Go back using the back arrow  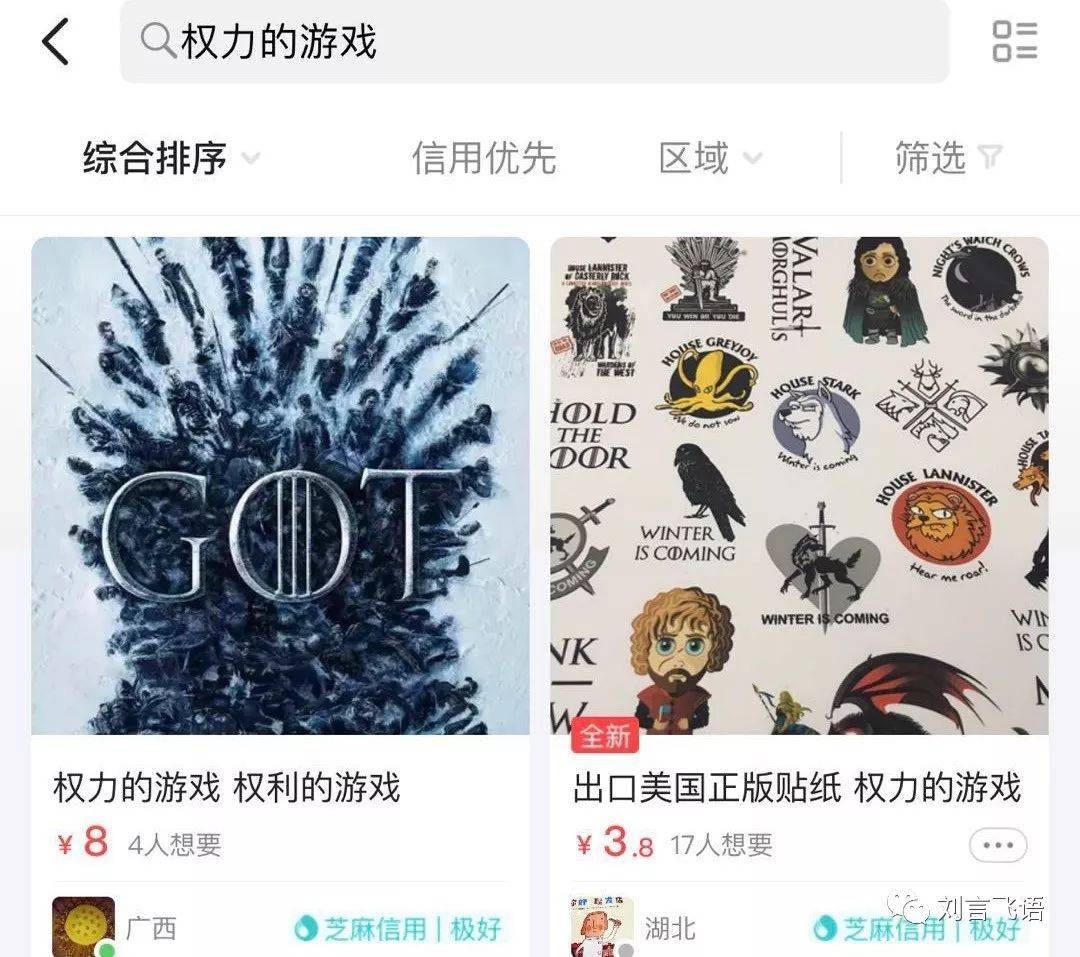pyautogui.click(x=56, y=42)
